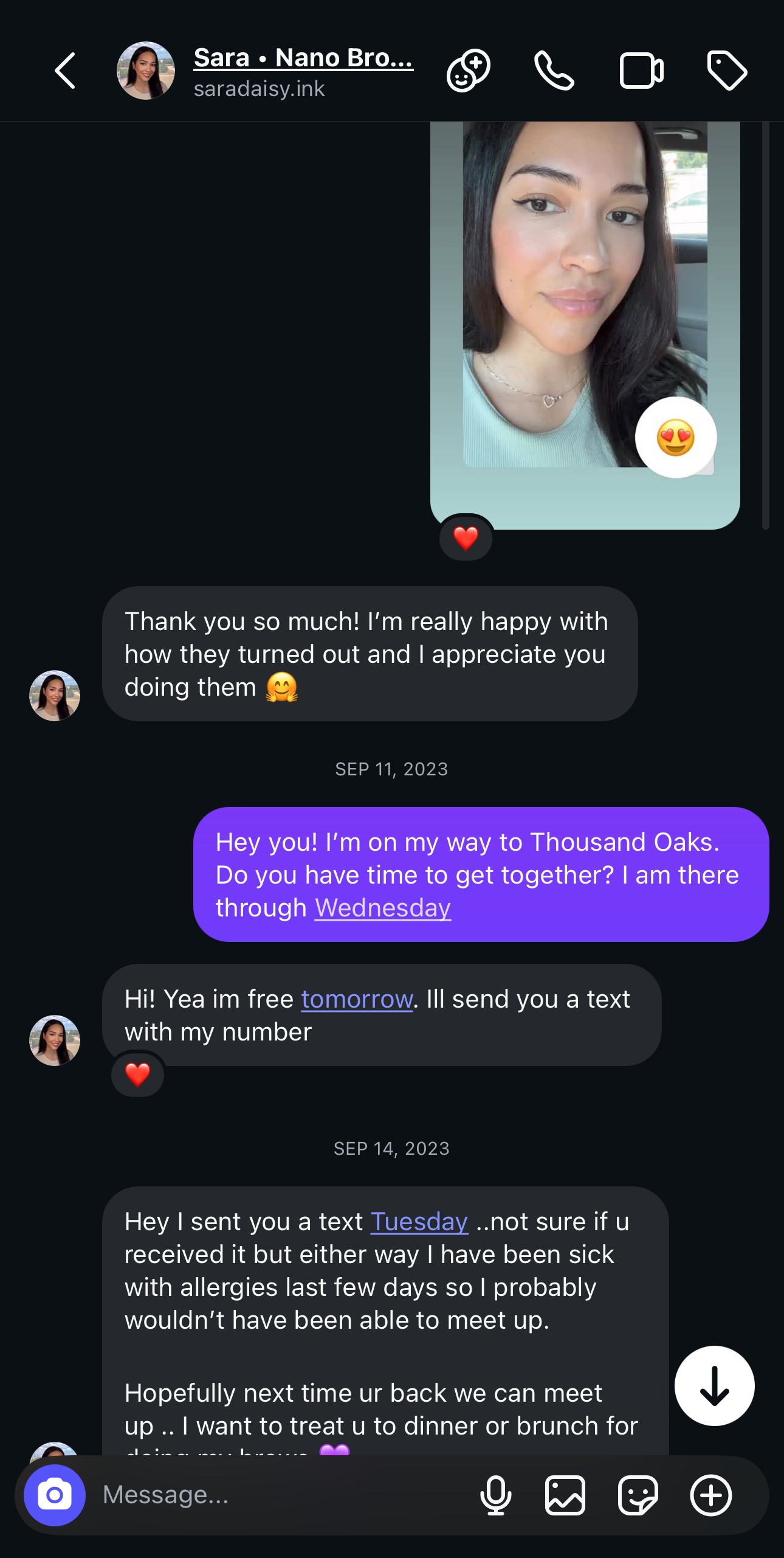Tap the underlined tomorrow link
Viewport: 784px width, 1558px height.
coord(357,999)
